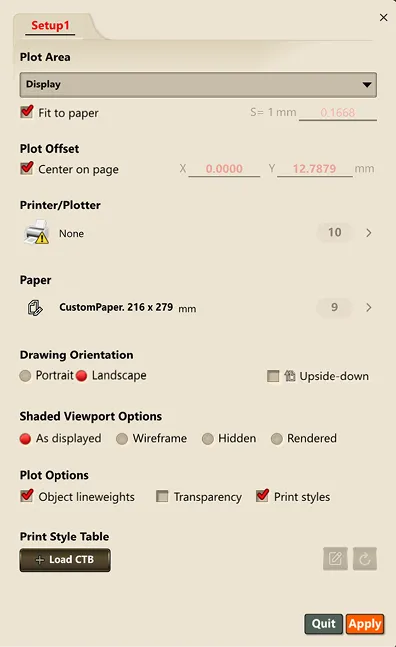This screenshot has width=396, height=647.
Task: Open the Plot Area Display dropdown
Action: (198, 85)
